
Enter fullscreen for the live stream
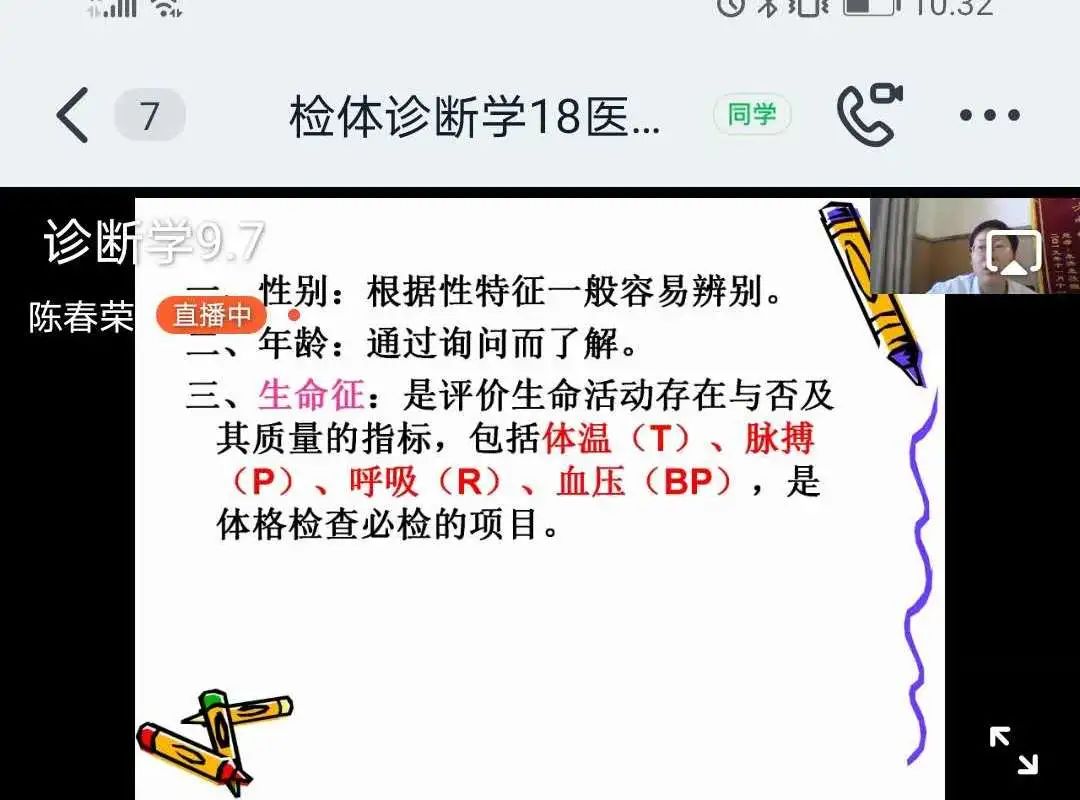tap(1013, 750)
